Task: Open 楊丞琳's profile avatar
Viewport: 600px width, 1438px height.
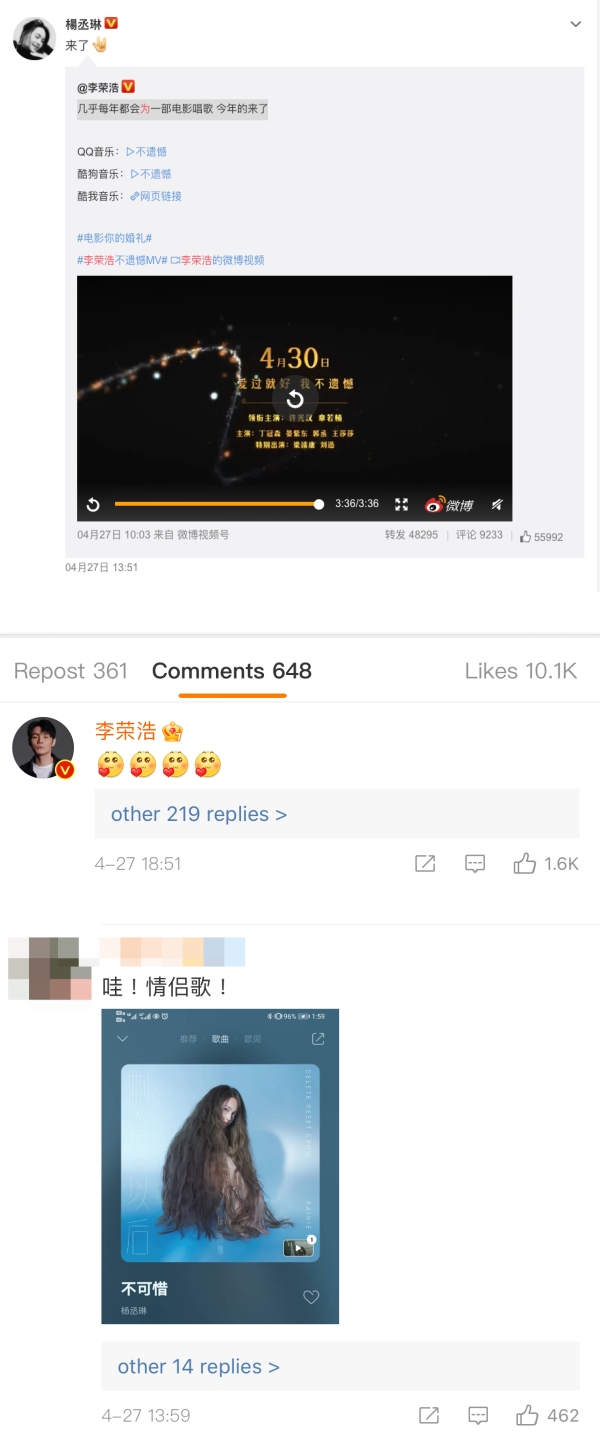Action: (34, 38)
